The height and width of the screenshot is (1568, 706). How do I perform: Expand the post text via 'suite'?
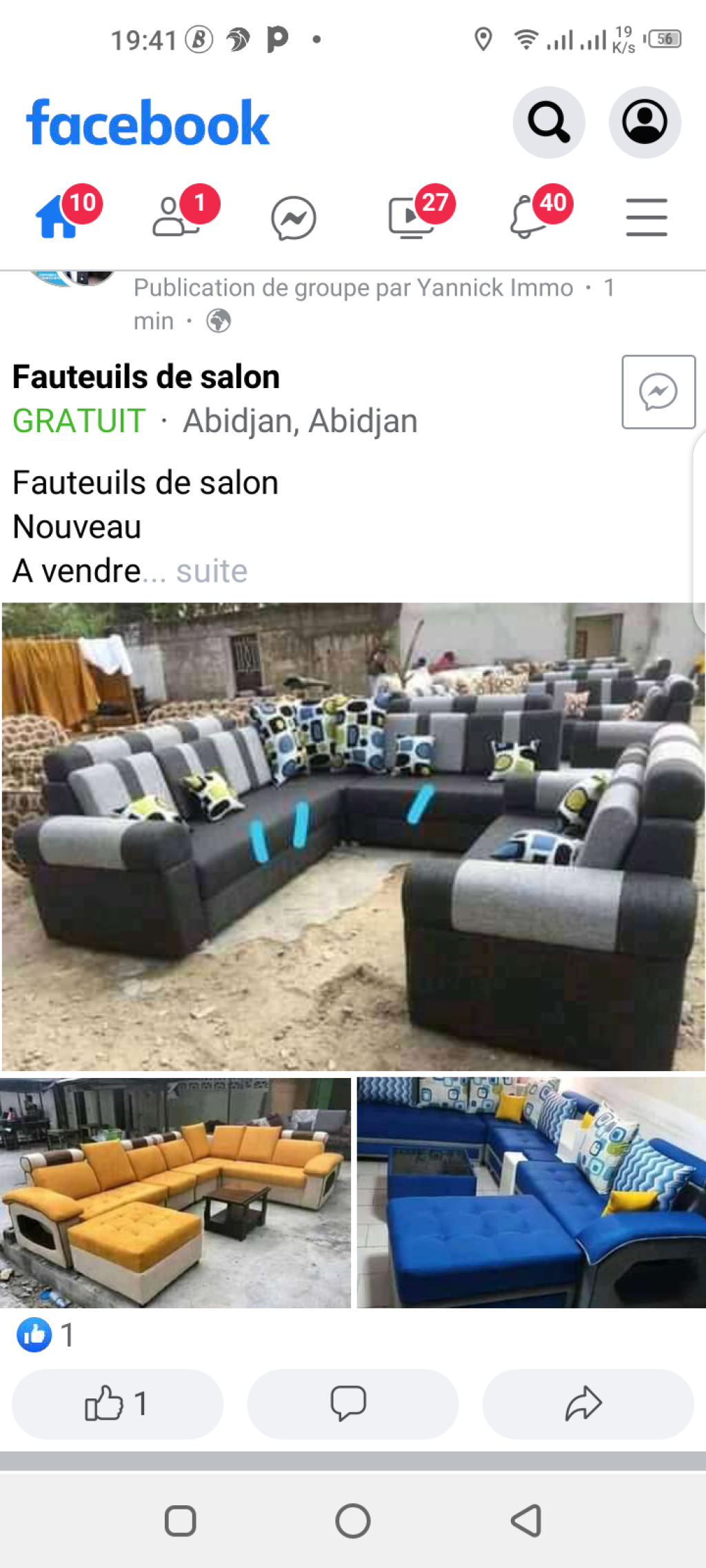click(x=212, y=571)
